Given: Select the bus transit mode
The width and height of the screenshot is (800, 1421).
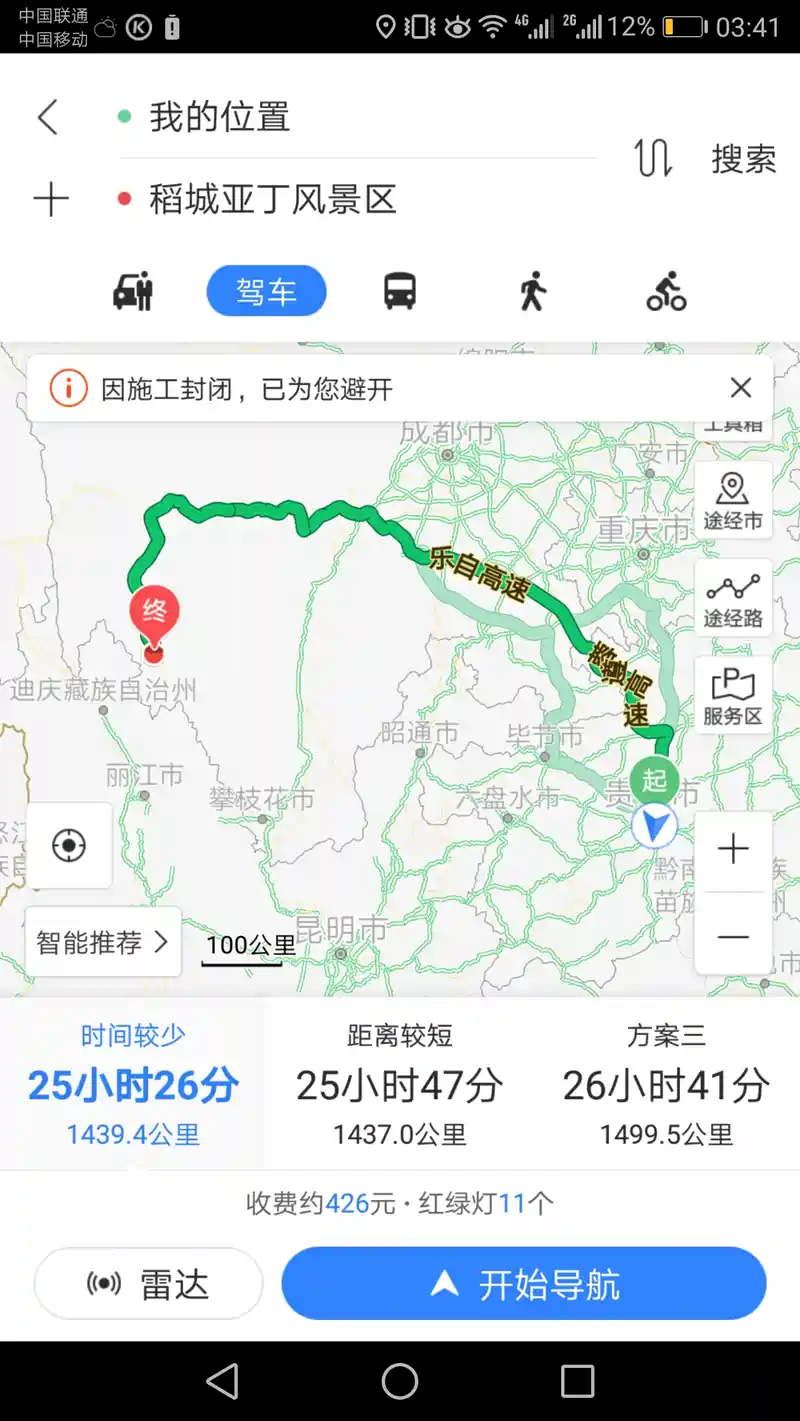Looking at the screenshot, I should (x=400, y=292).
